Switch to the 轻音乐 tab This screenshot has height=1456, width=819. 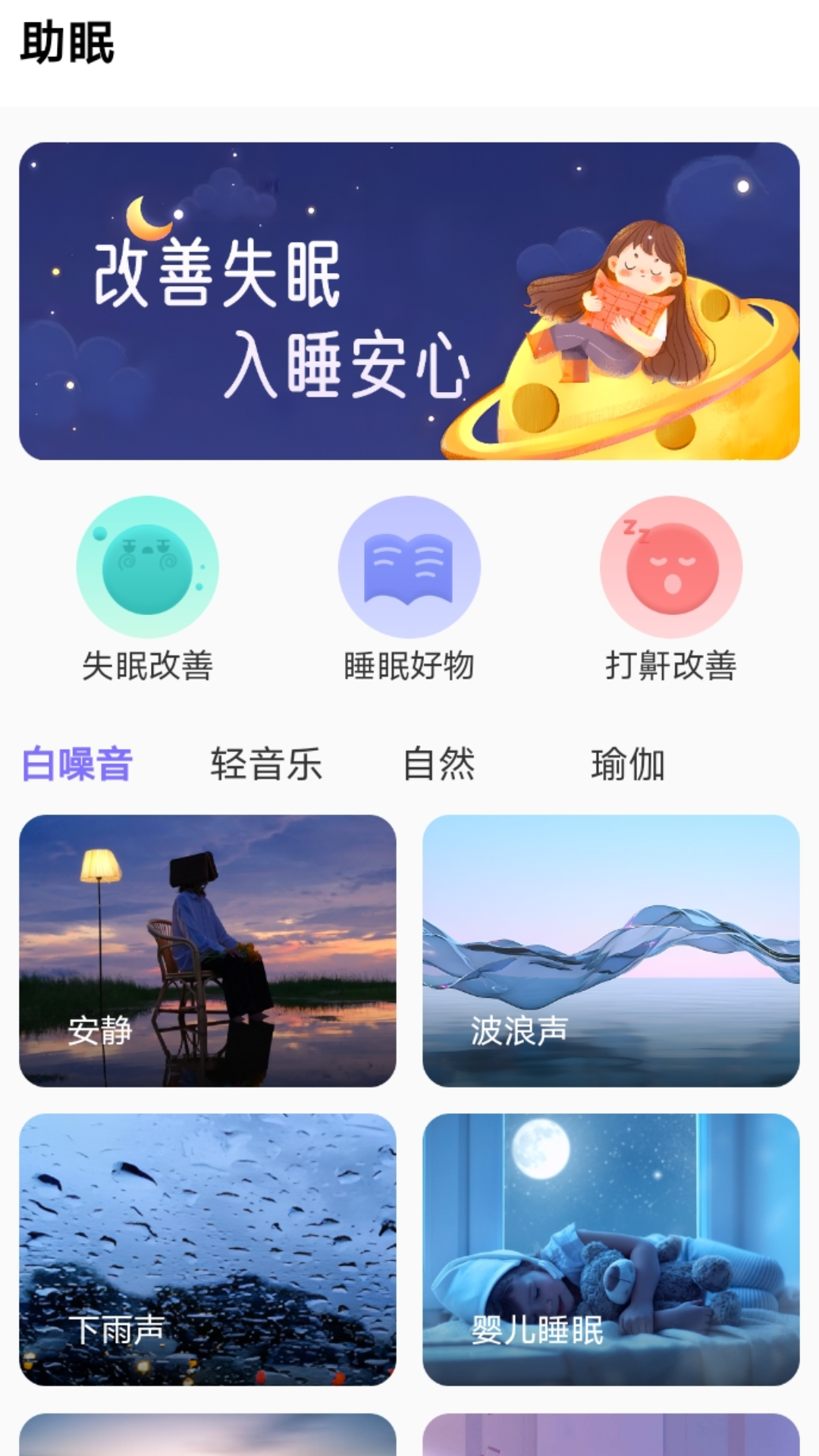tap(266, 764)
